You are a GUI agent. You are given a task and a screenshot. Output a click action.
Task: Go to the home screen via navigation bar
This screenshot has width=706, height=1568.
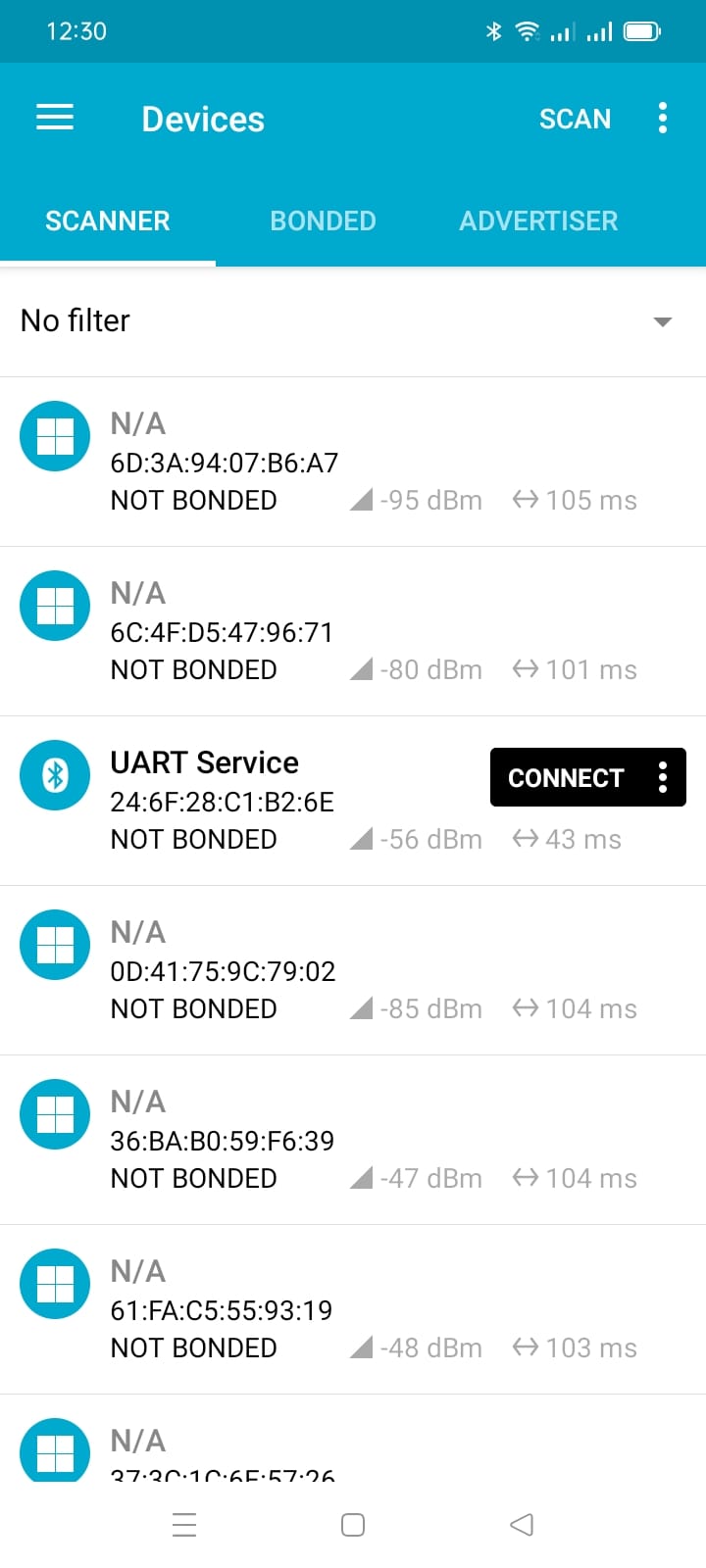coord(353,1524)
